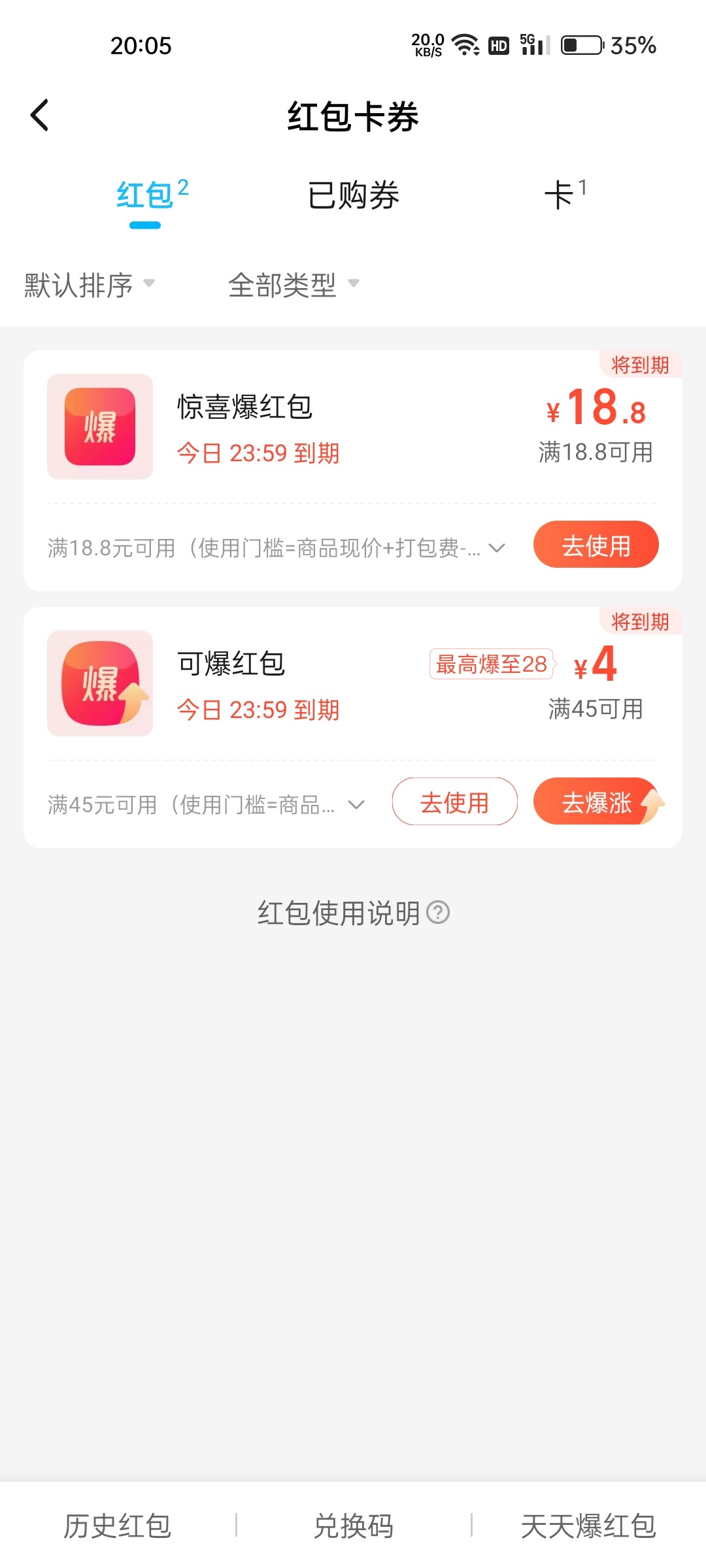Expand the 满45元可用 usage details
This screenshot has height=1568, width=706.
(356, 805)
